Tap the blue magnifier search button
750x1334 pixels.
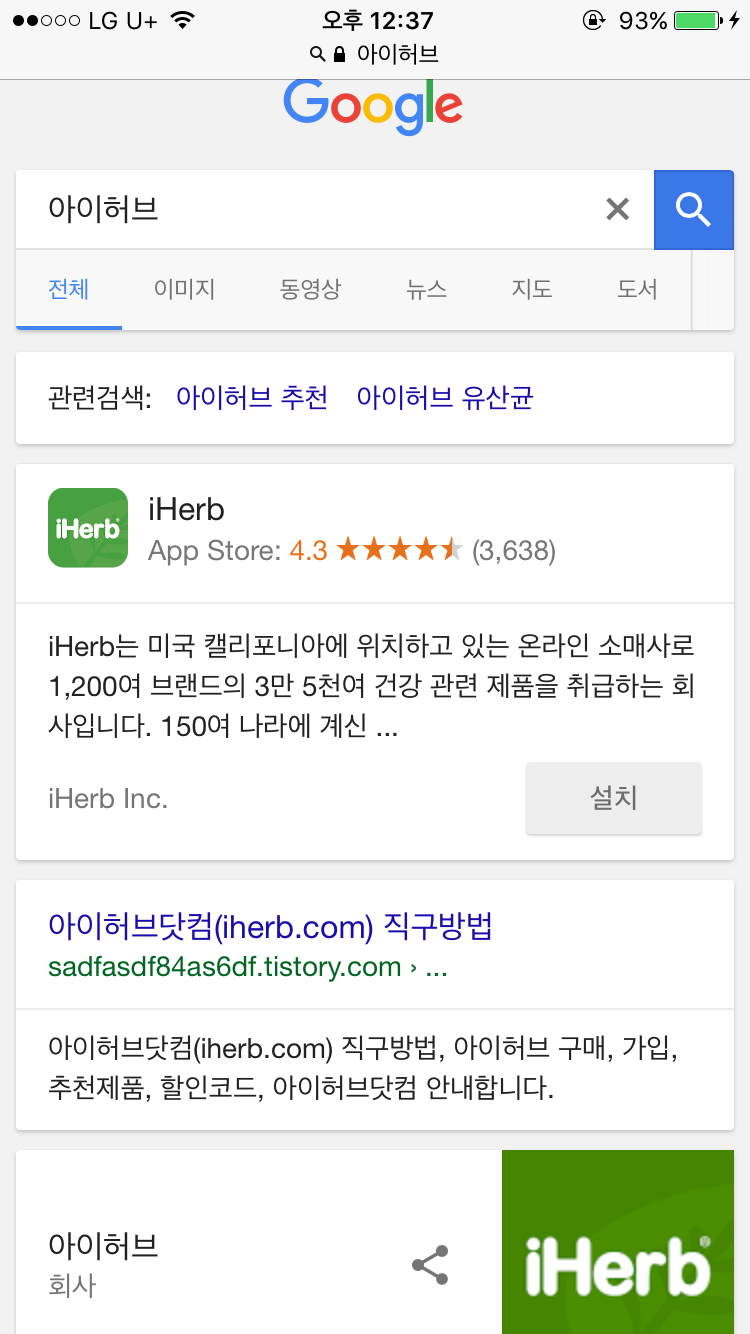point(693,209)
